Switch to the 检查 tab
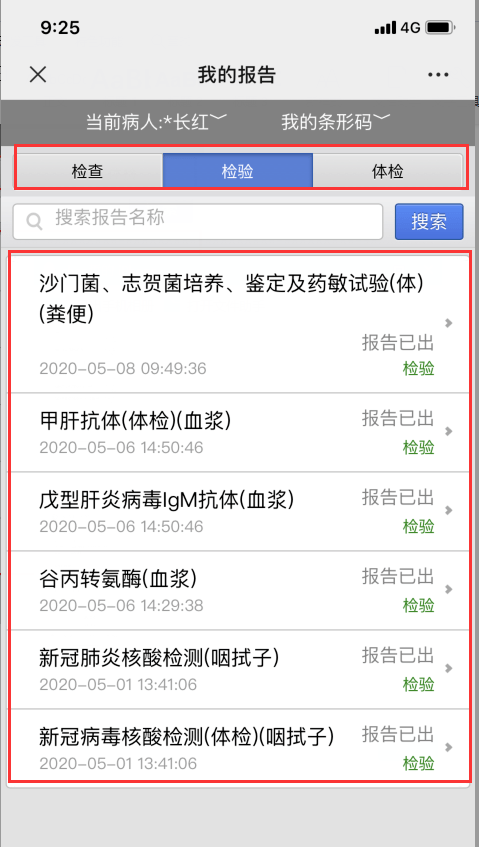This screenshot has height=847, width=479. pyautogui.click(x=88, y=172)
